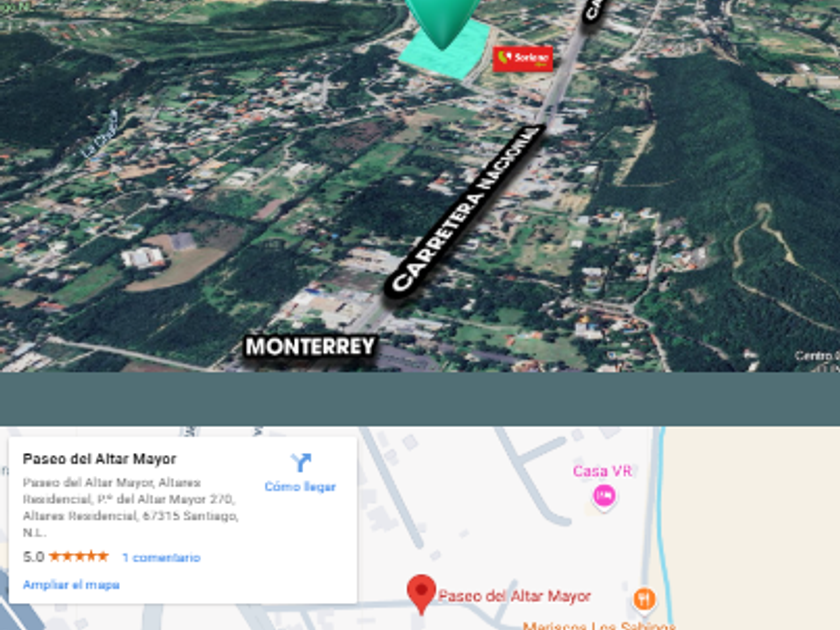
Task: Open the Casa VR lodging marker
Action: tap(604, 497)
